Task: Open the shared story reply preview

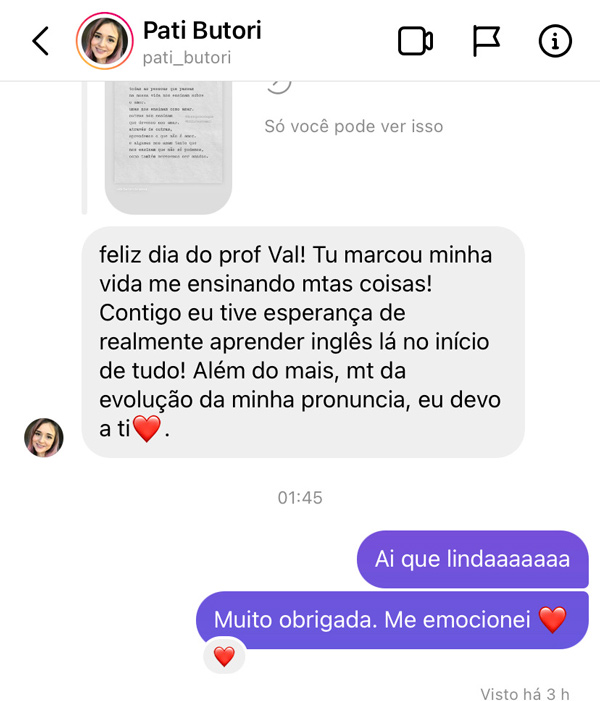Action: point(168,145)
